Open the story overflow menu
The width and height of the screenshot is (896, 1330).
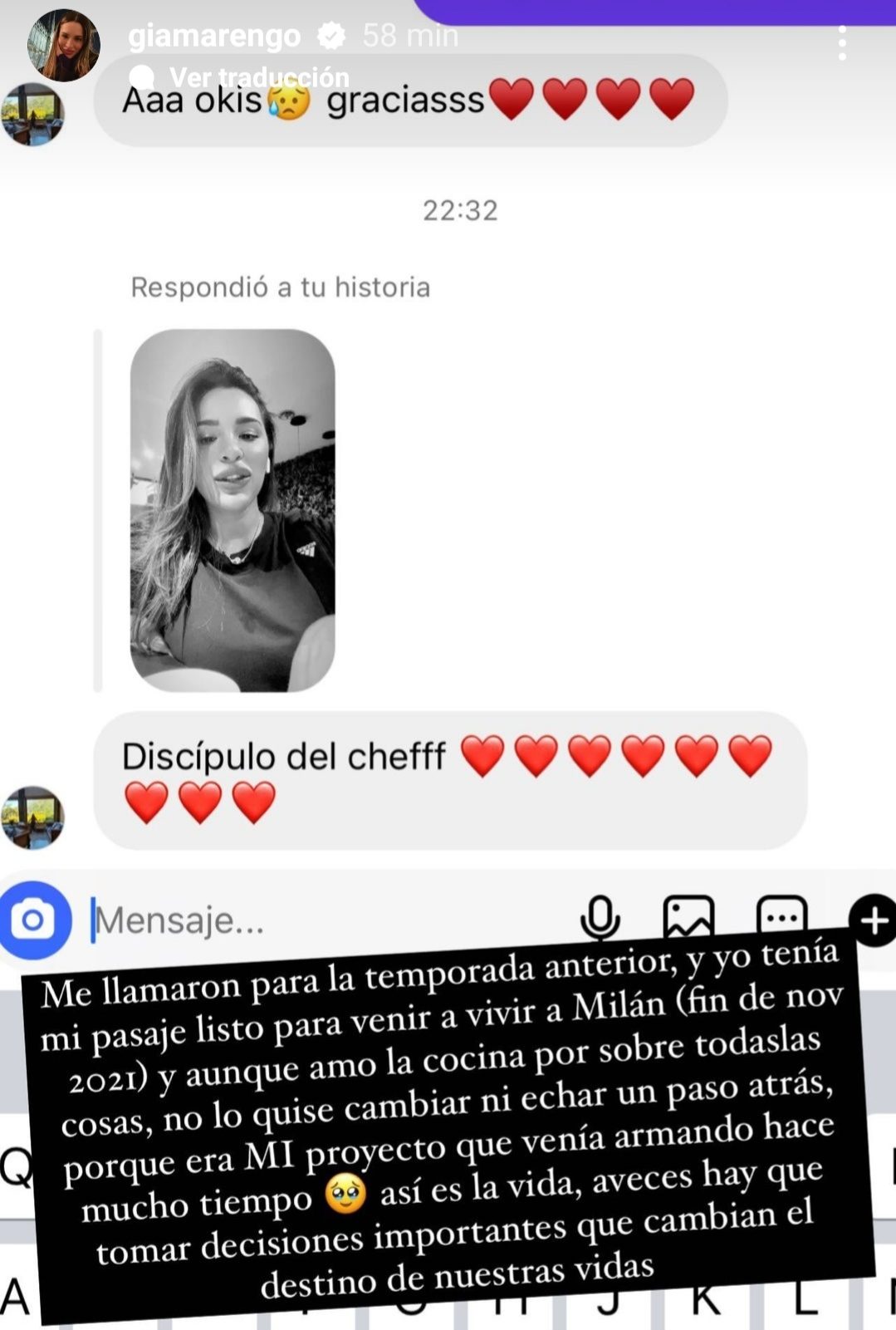[x=842, y=43]
